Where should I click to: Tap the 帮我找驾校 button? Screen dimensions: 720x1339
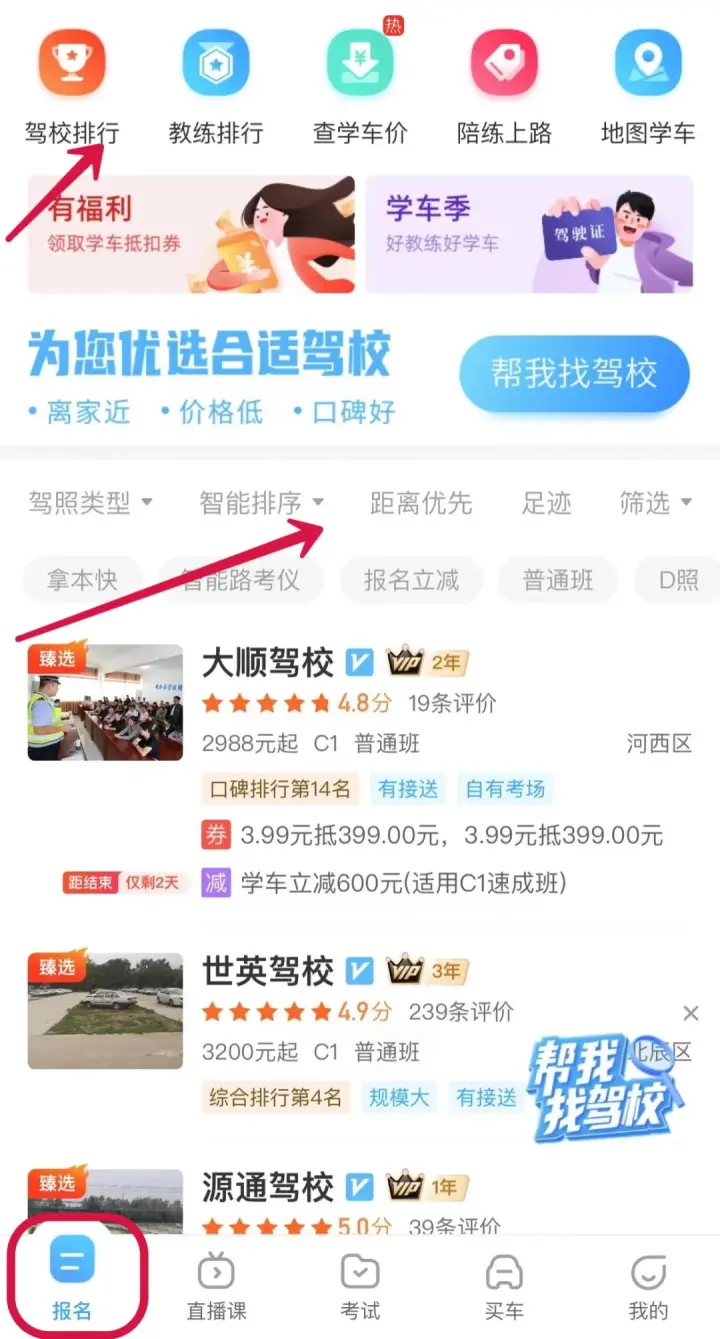point(574,374)
